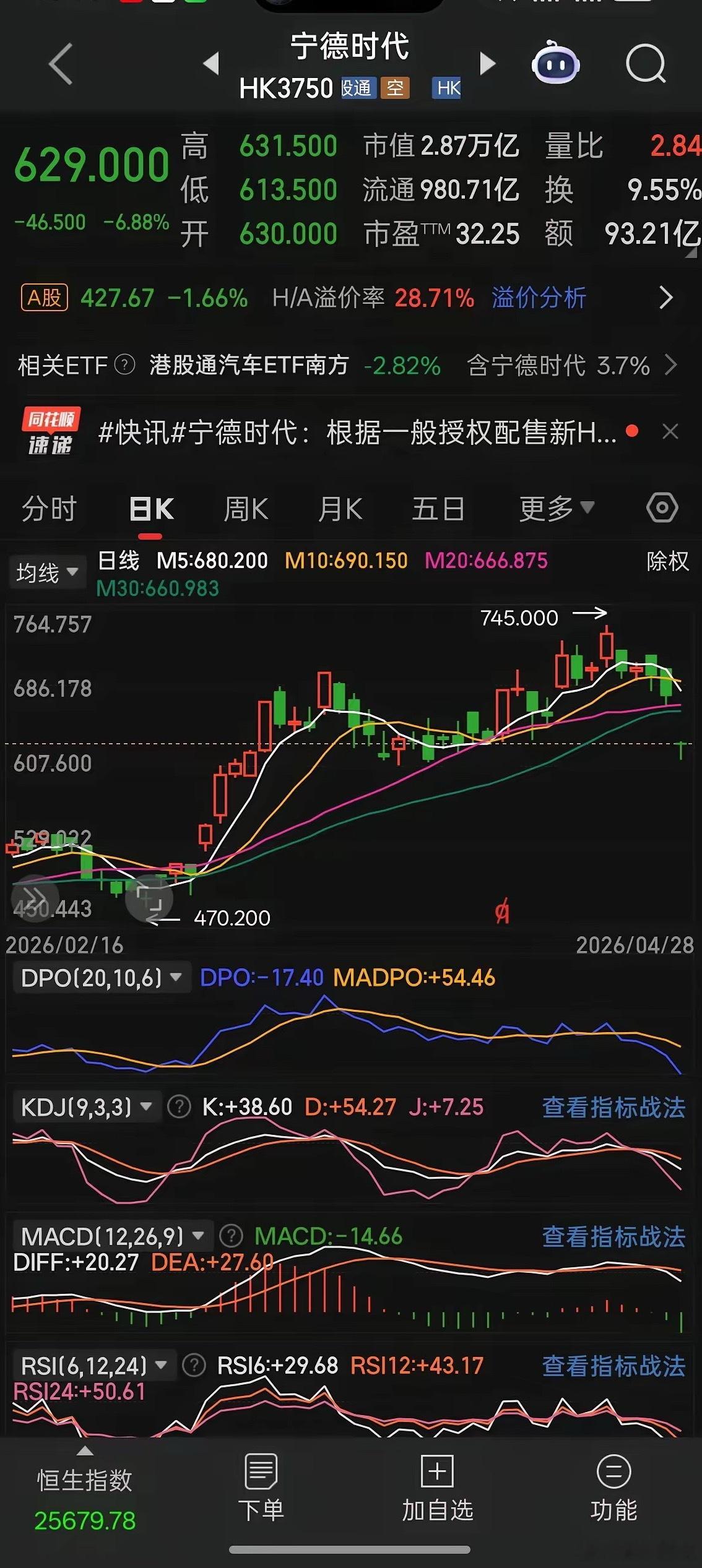Switch chart to 周K weekly view

(x=245, y=508)
